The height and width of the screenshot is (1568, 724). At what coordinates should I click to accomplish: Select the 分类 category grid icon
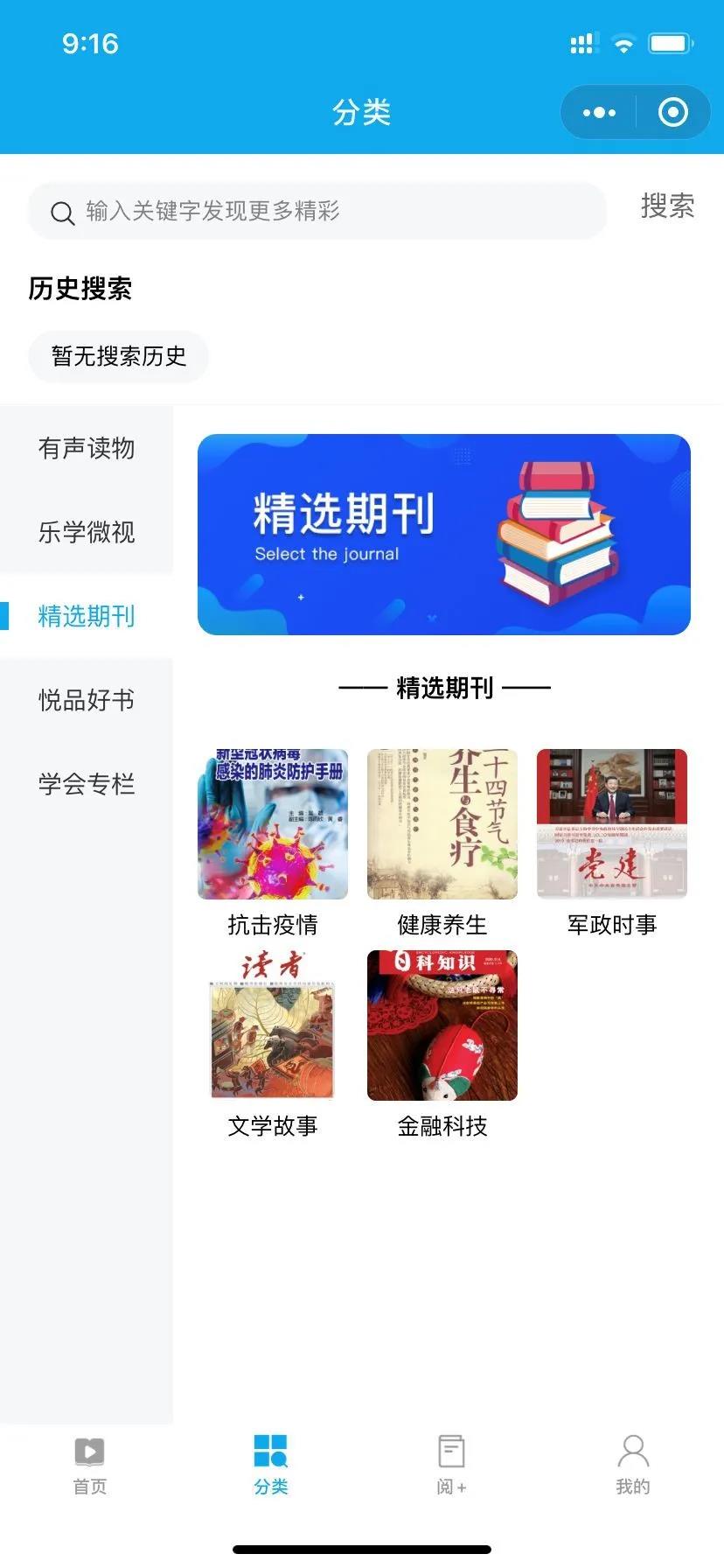click(x=270, y=1452)
